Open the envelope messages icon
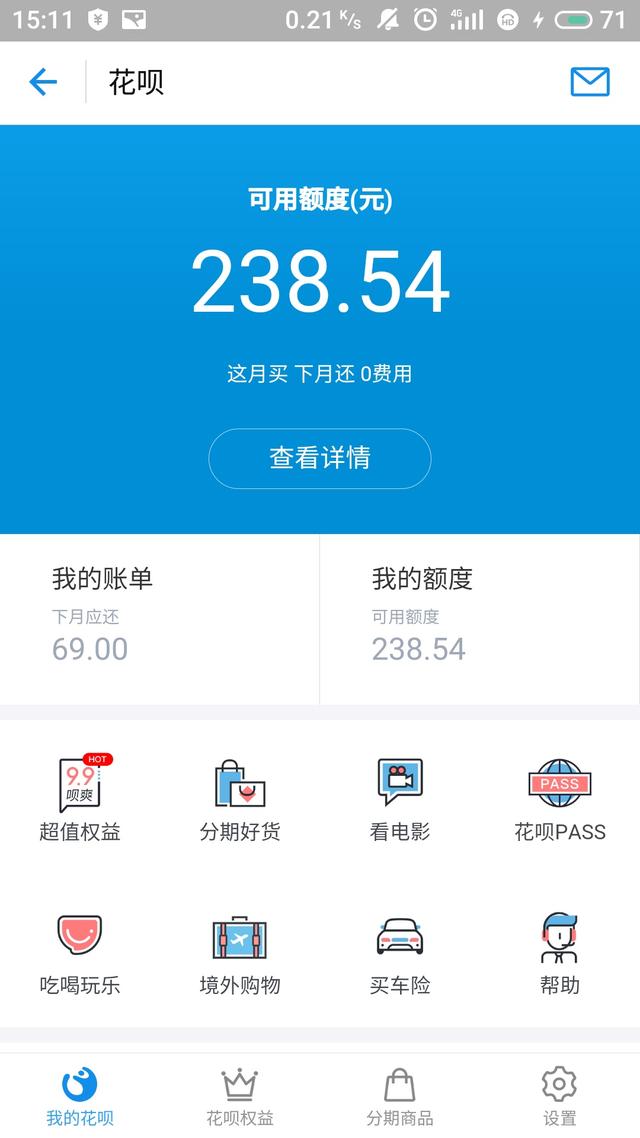 (x=589, y=82)
